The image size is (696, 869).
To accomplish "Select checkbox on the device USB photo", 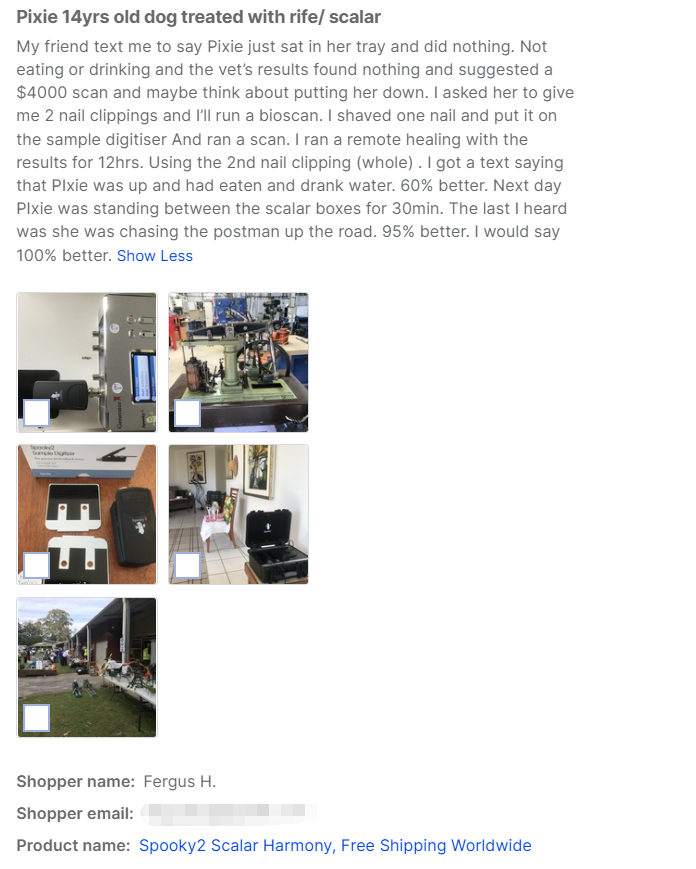I will tap(36, 413).
